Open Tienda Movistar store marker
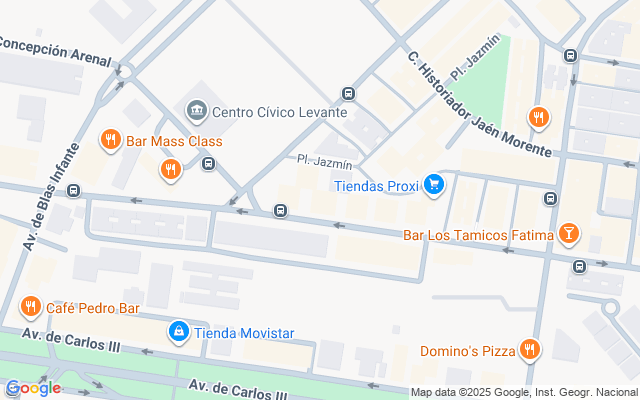The image size is (640, 400). (x=178, y=330)
